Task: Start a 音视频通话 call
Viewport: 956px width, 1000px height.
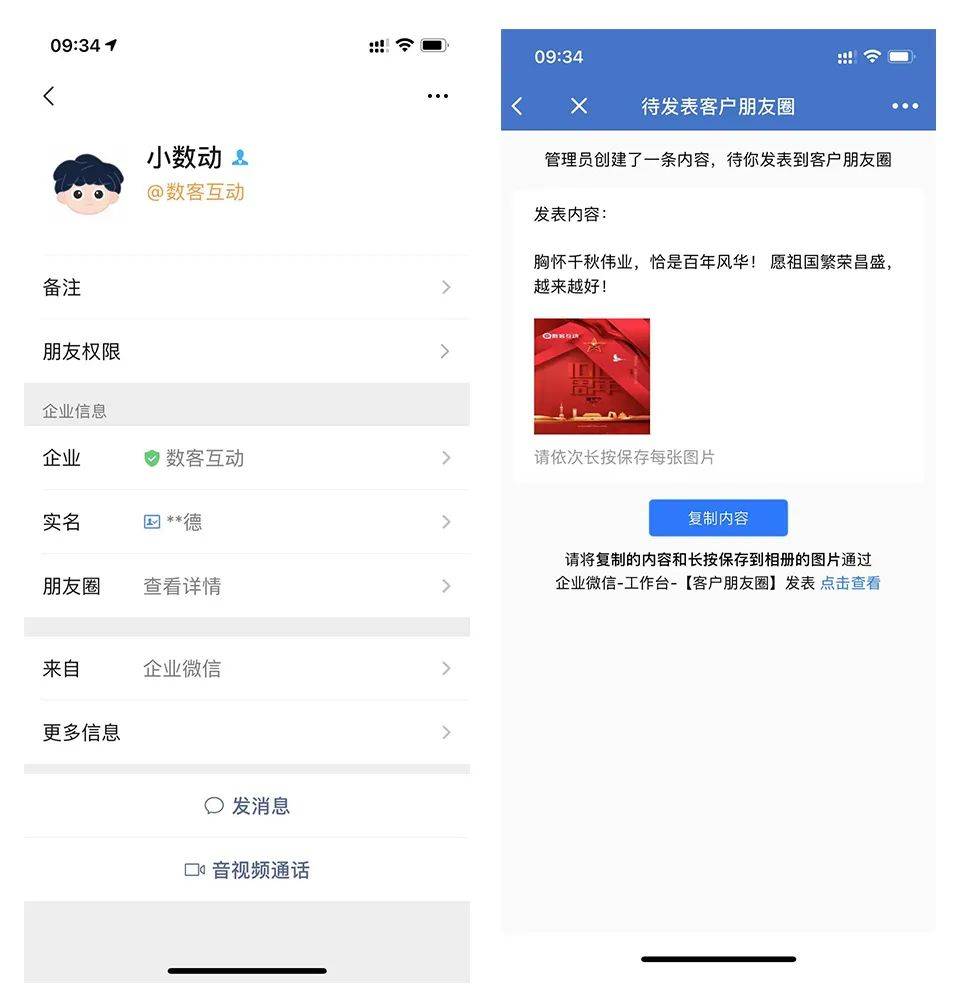Action: 247,870
